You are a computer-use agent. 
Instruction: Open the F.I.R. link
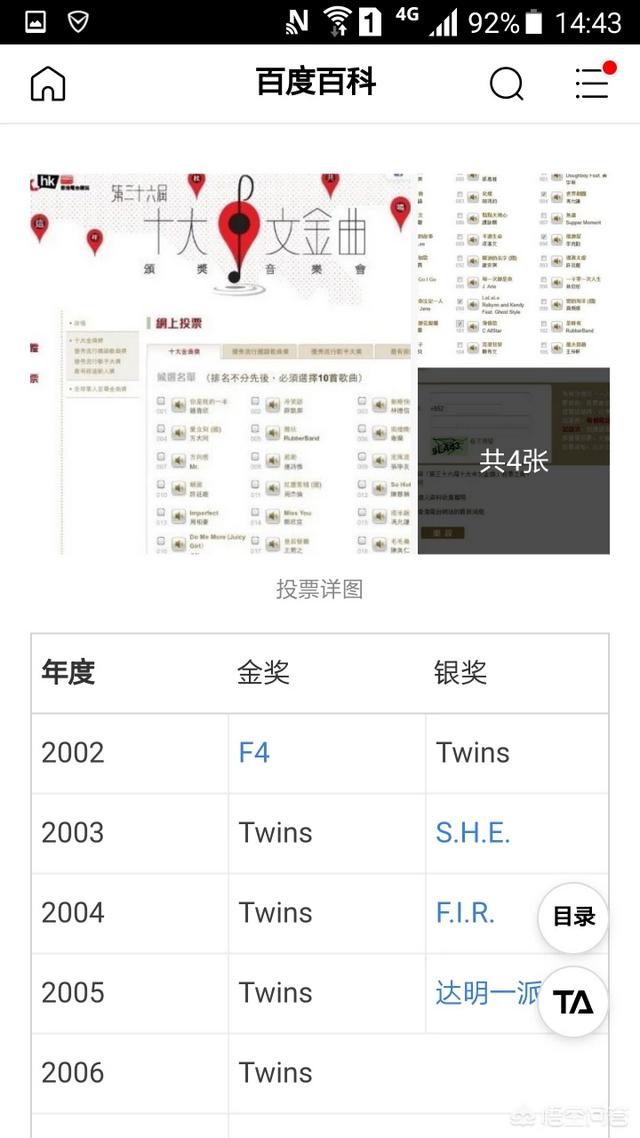click(x=465, y=912)
